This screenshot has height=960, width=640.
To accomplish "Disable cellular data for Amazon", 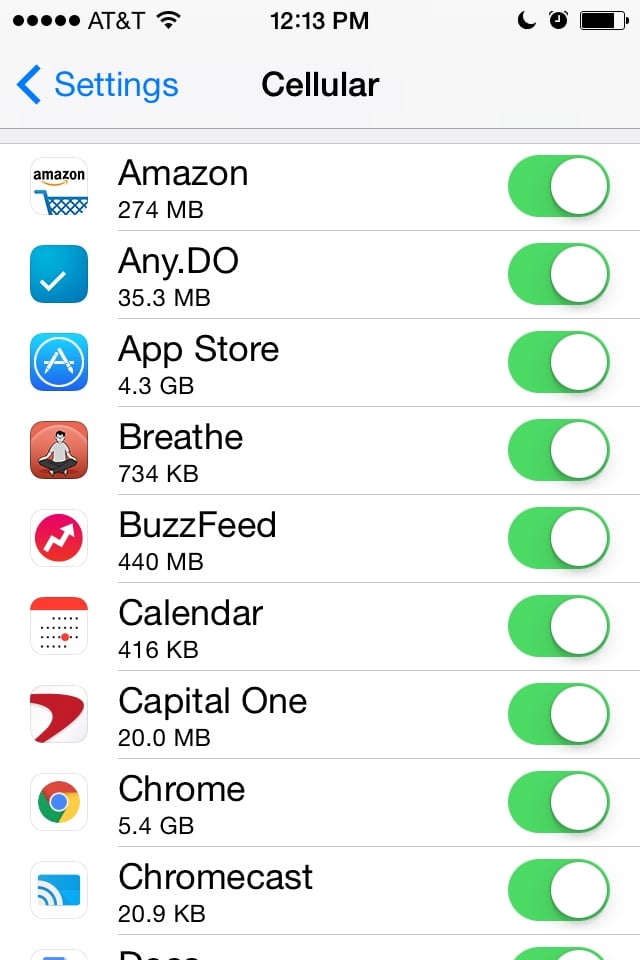I will click(558, 187).
